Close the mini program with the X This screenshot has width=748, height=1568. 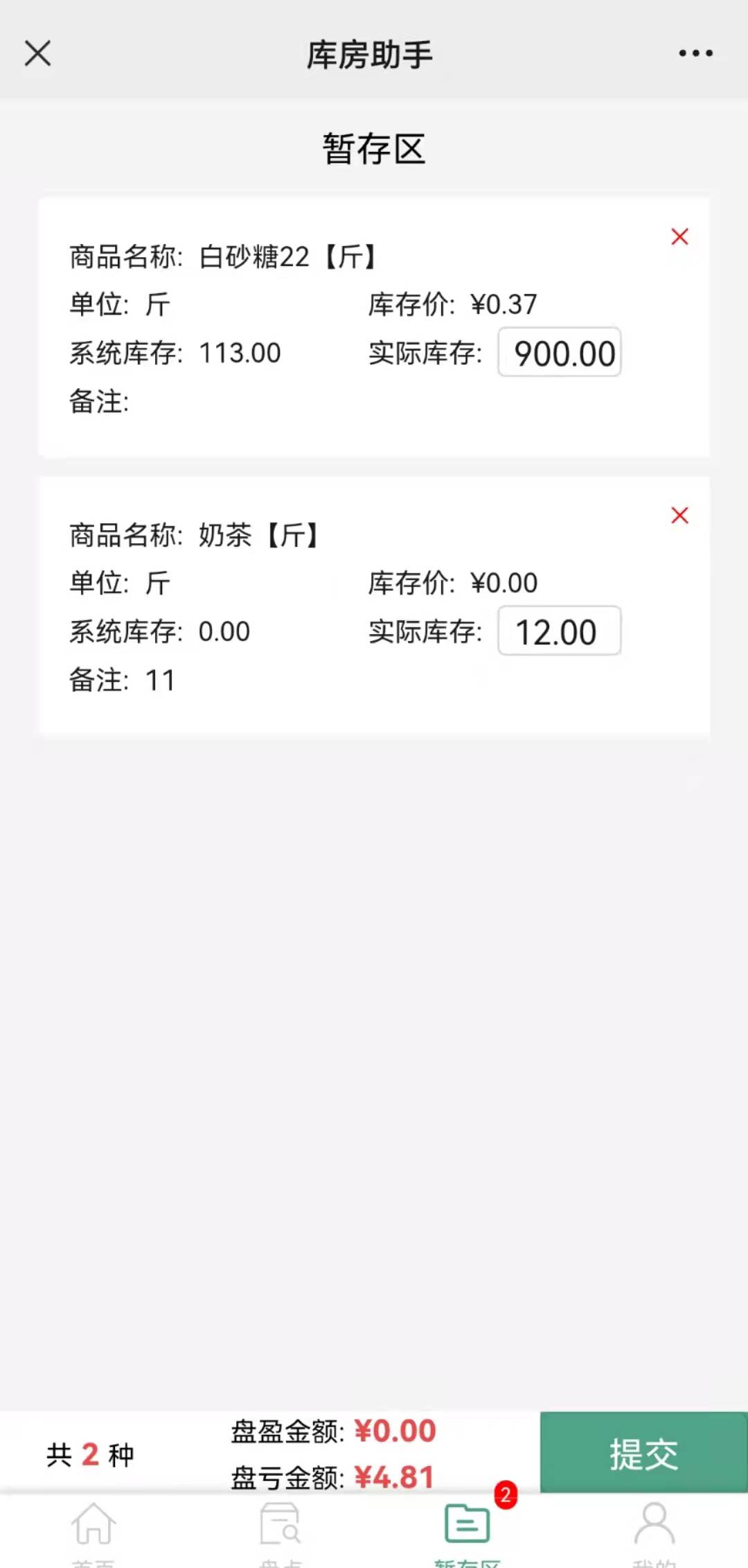click(37, 53)
